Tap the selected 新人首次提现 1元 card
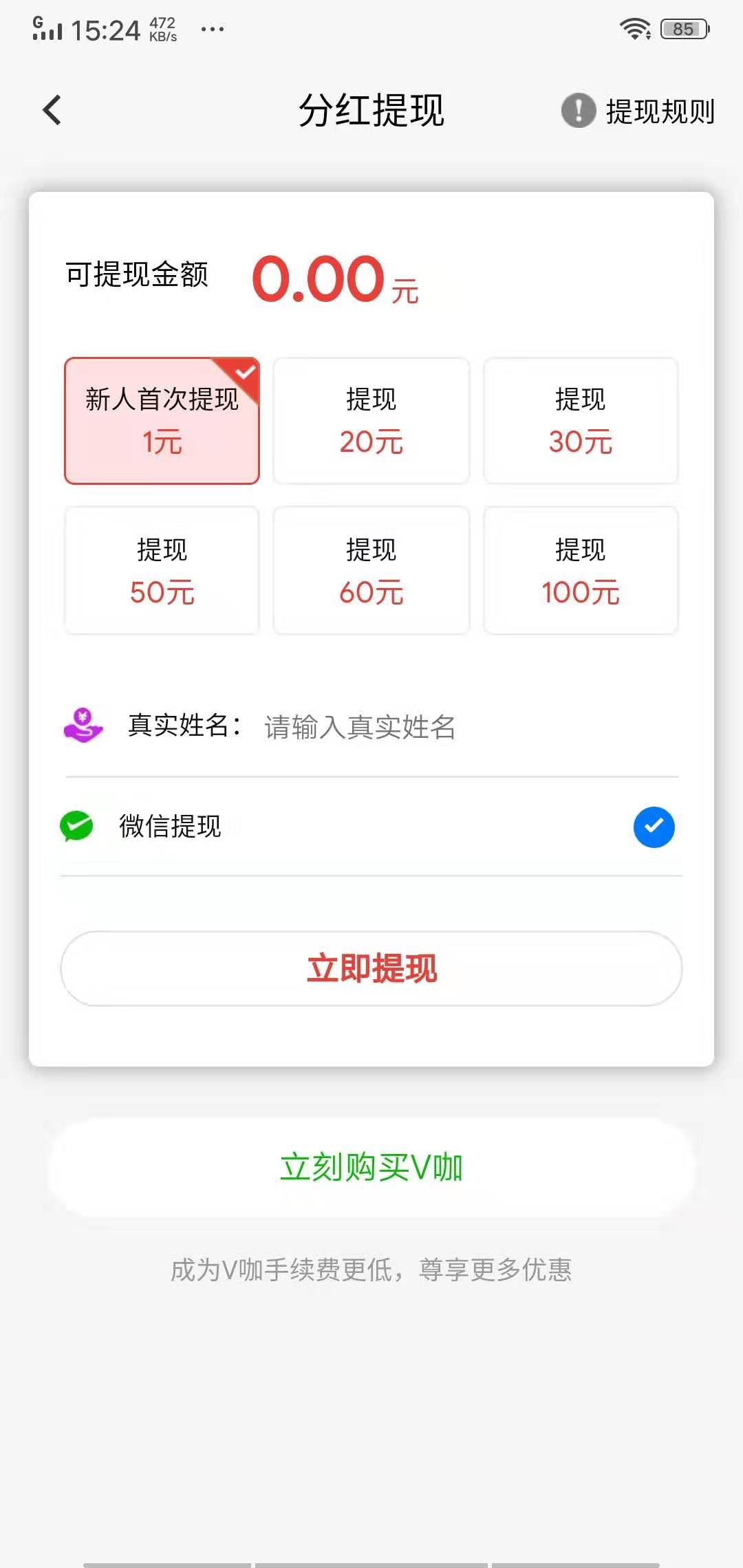The width and height of the screenshot is (743, 1568). point(162,420)
